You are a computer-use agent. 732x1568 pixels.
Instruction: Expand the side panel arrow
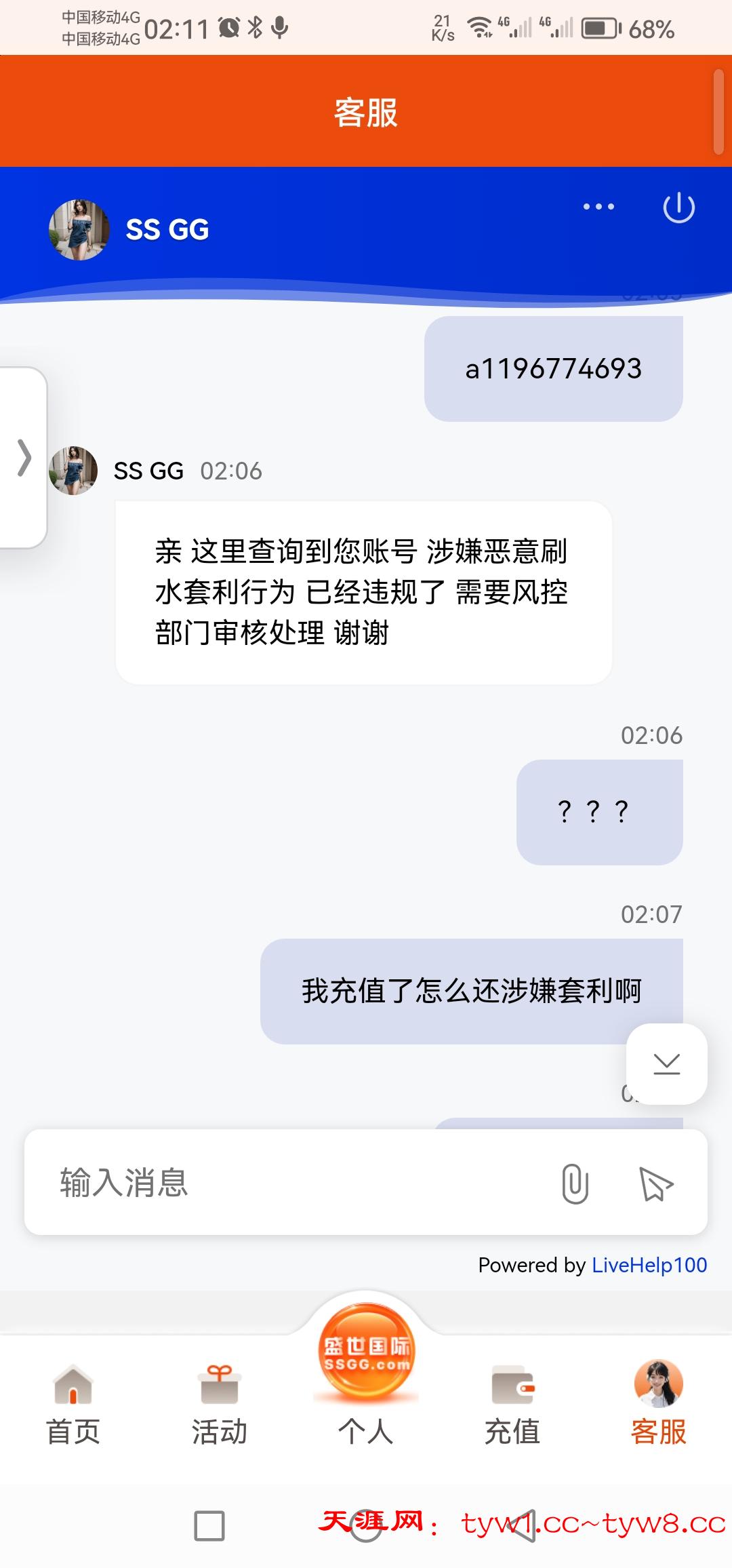[x=24, y=458]
